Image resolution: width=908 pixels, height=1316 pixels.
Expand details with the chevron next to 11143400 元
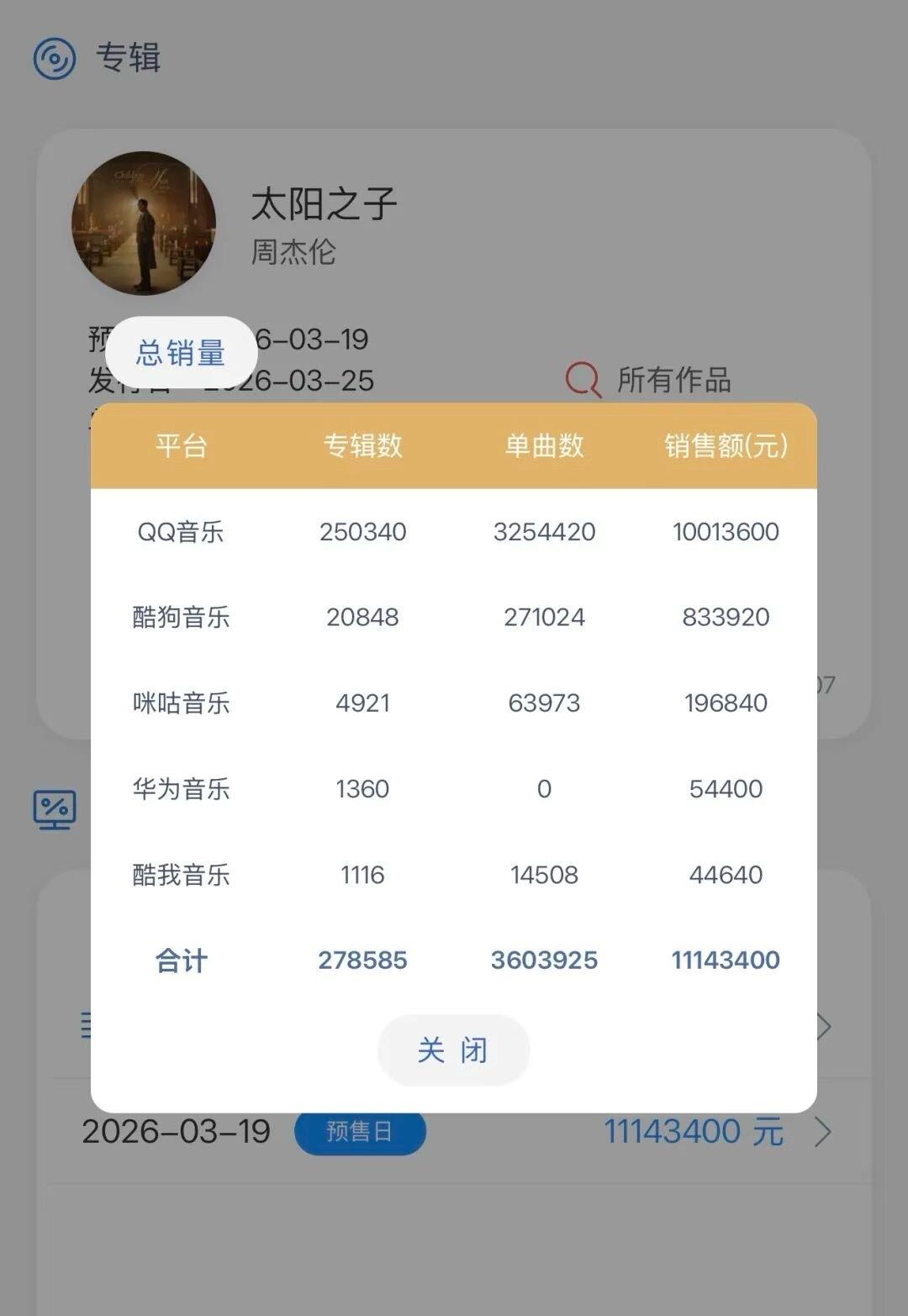tap(821, 1132)
